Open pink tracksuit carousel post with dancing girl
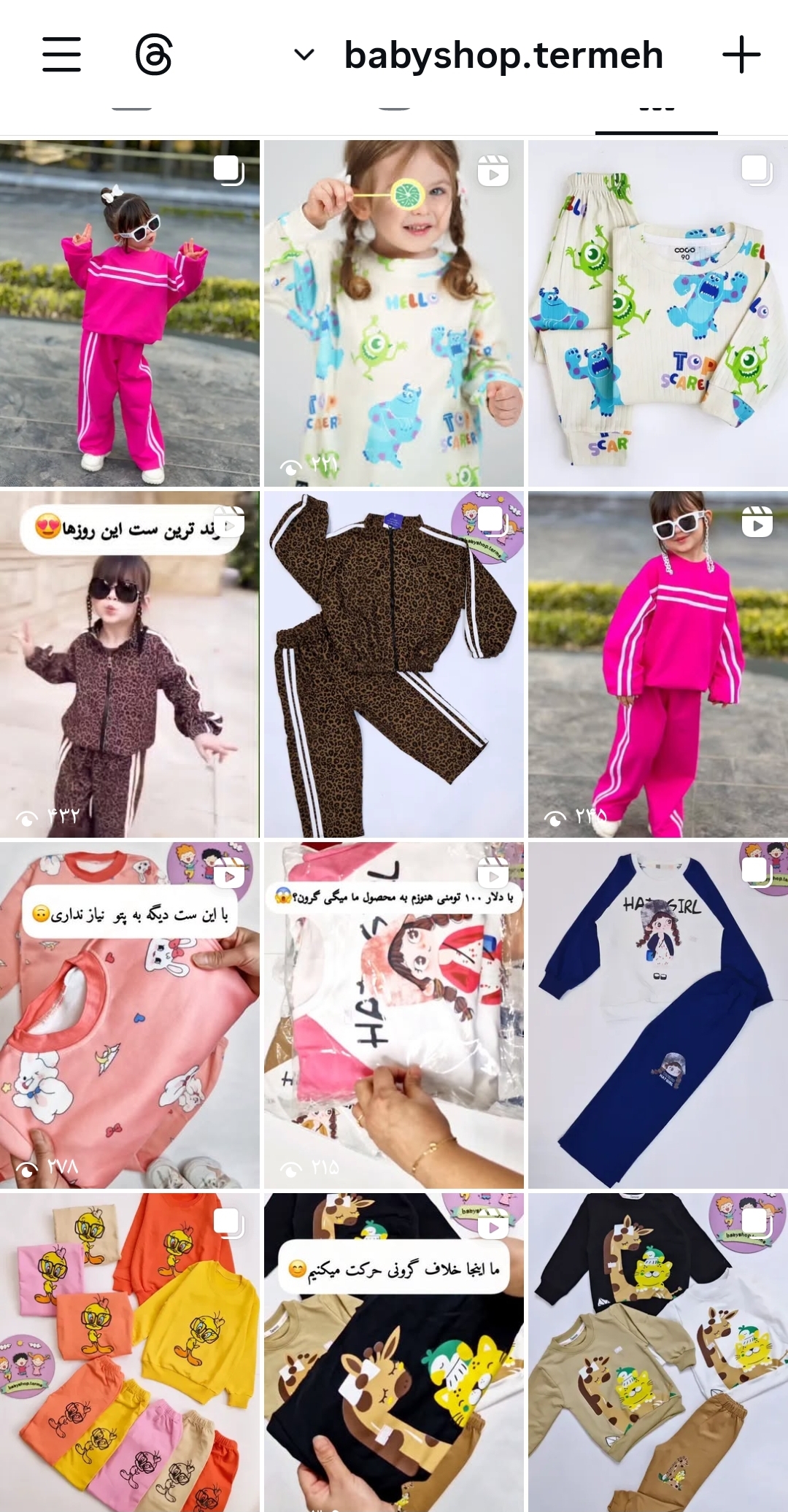Viewport: 788px width, 1512px height. [x=130, y=314]
